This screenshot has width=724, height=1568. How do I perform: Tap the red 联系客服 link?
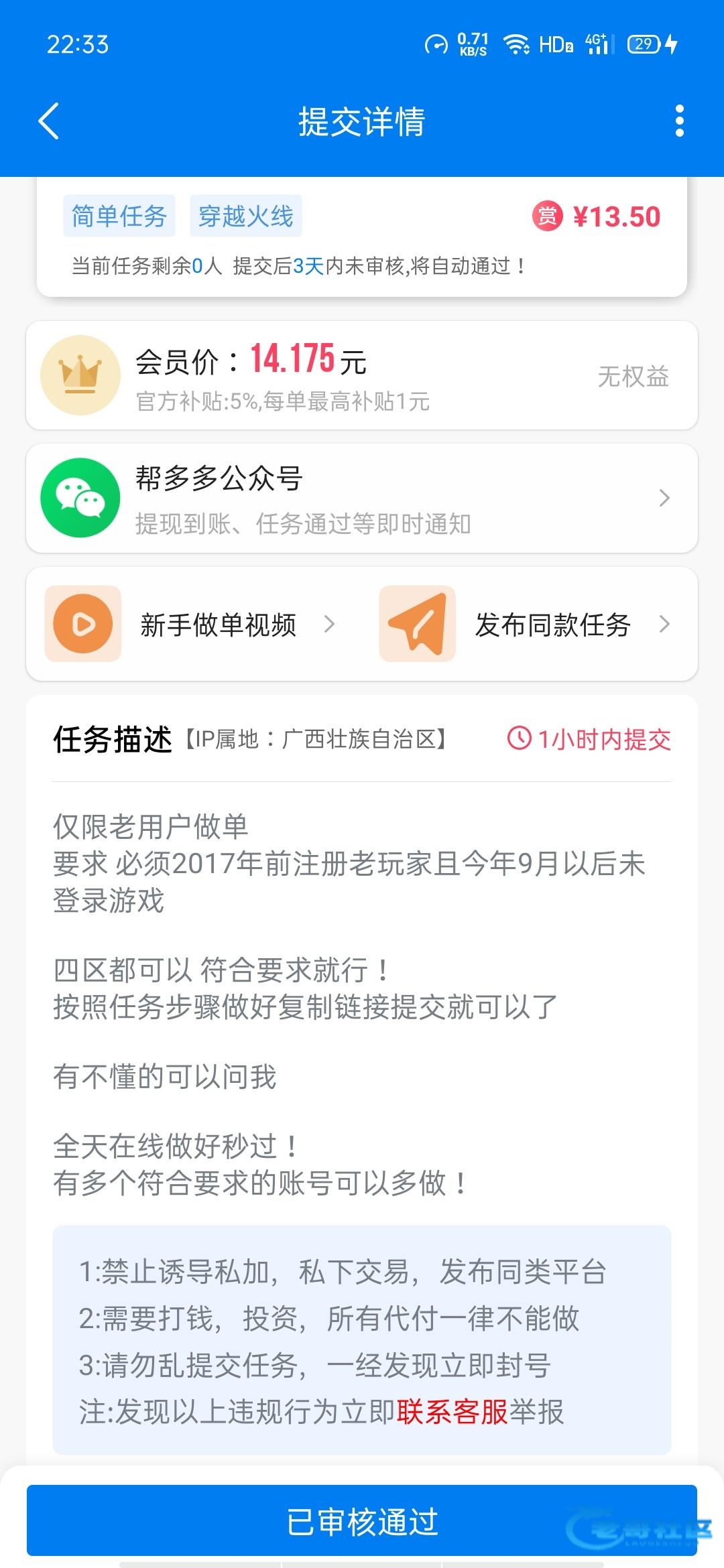click(452, 1412)
